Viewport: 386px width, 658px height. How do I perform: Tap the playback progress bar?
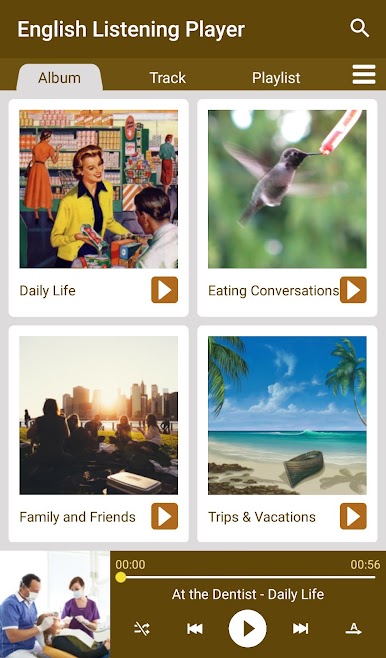pos(248,577)
